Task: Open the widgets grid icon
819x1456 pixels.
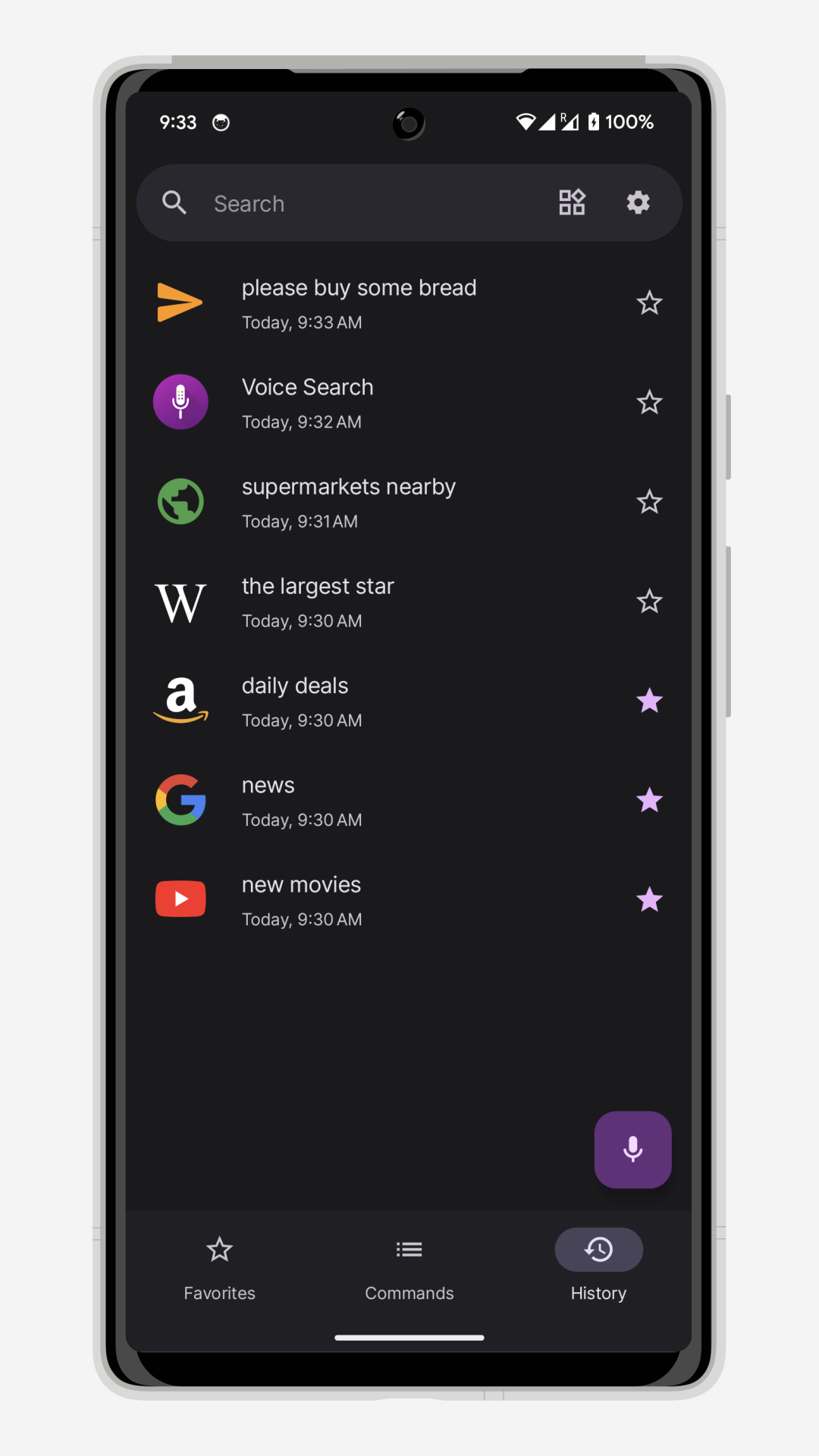Action: [572, 202]
